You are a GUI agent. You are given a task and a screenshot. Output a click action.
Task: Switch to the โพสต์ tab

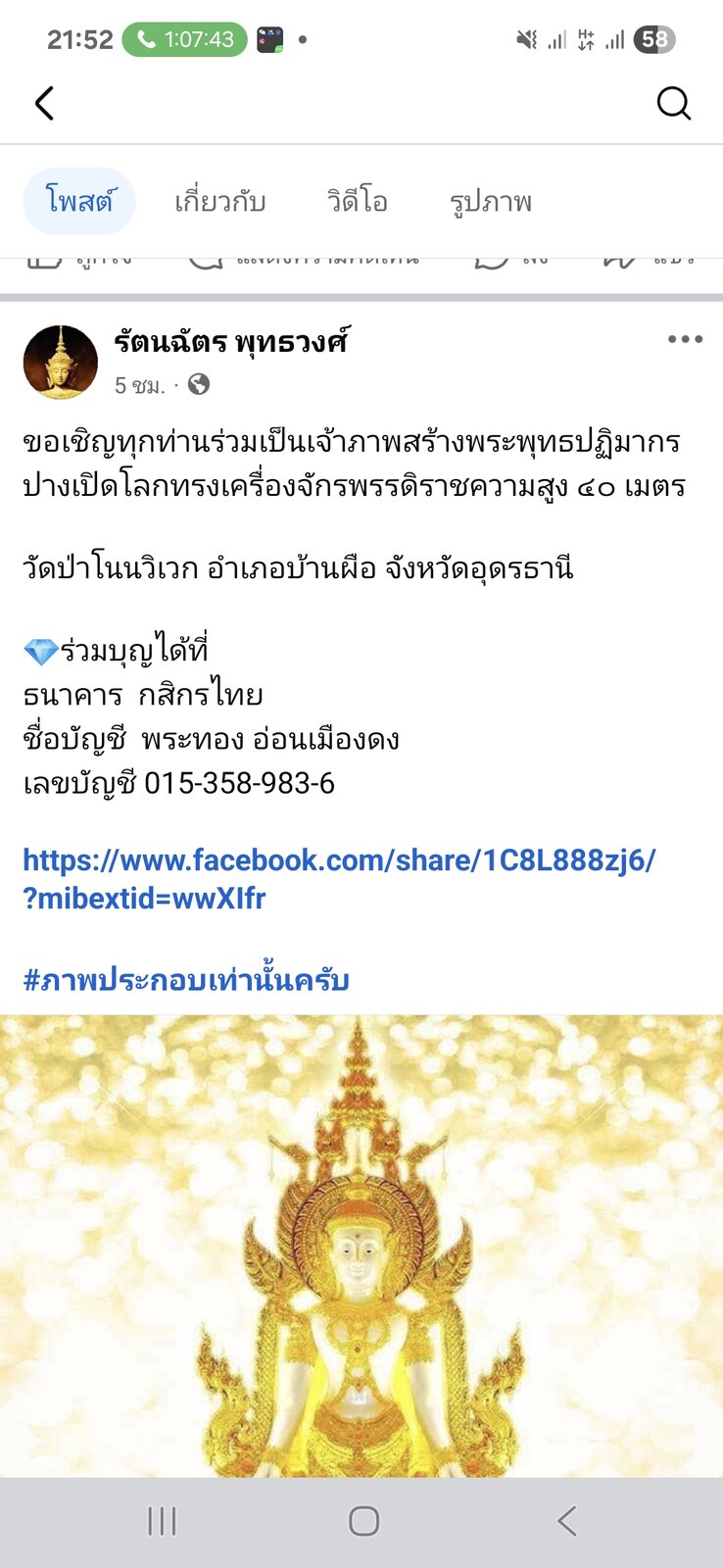coord(79,201)
